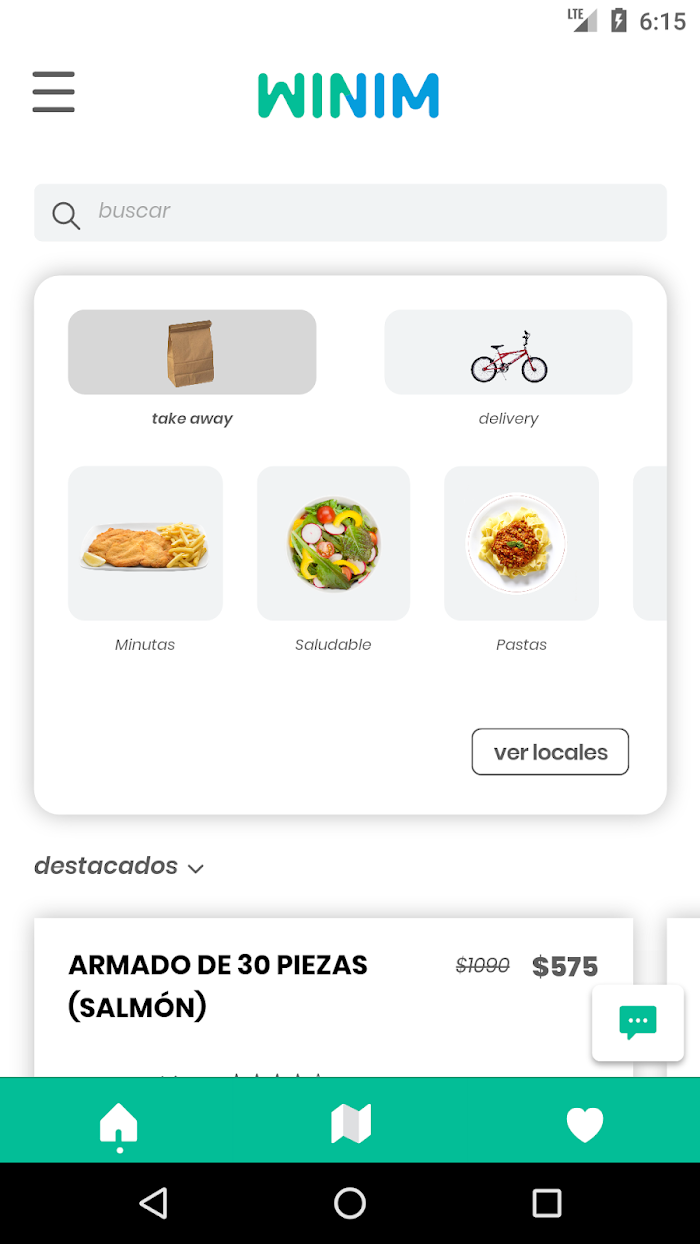The height and width of the screenshot is (1244, 700).
Task: Expand the destacados dropdown
Action: (119, 866)
